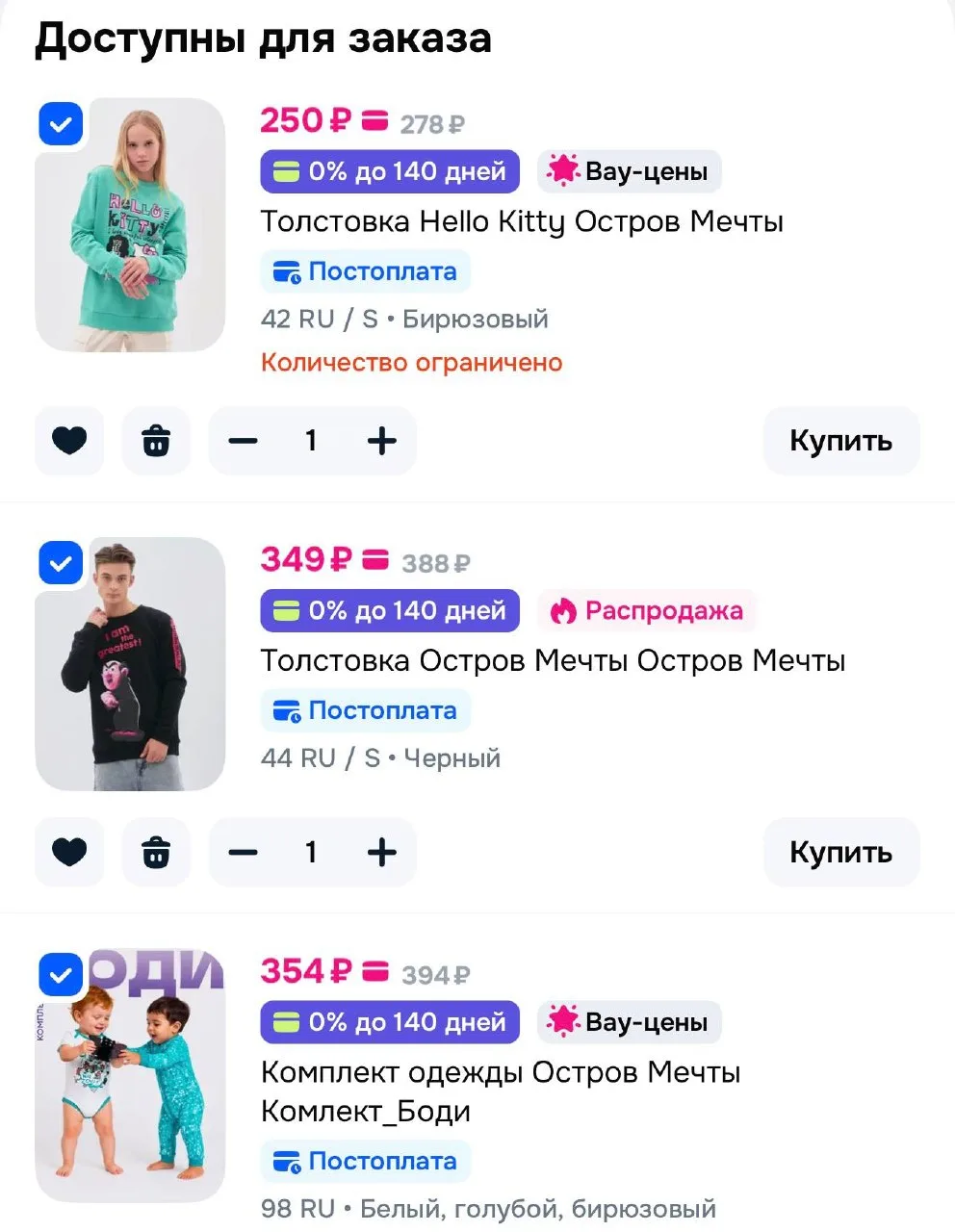Open 0% до 140 дней offer for Комплект Боди
Image resolution: width=955 pixels, height=1232 pixels.
[x=390, y=1022]
